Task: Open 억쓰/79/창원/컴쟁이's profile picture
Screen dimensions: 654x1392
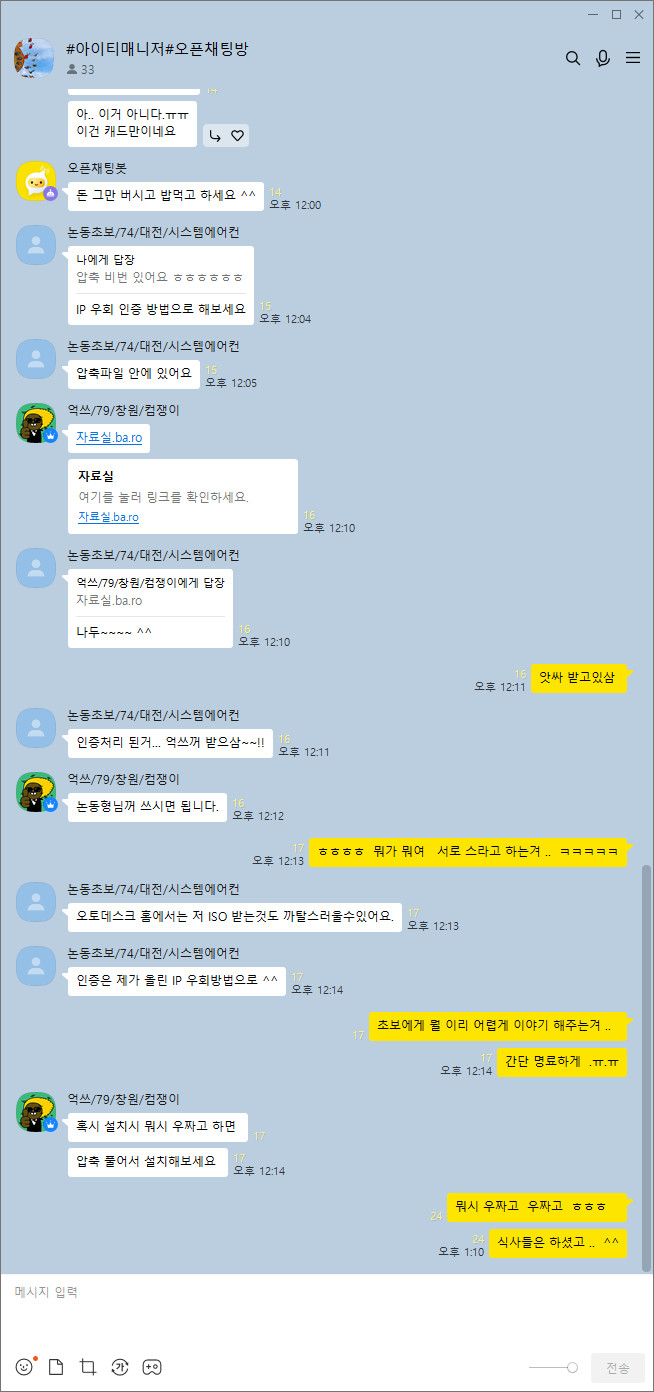Action: (x=36, y=422)
